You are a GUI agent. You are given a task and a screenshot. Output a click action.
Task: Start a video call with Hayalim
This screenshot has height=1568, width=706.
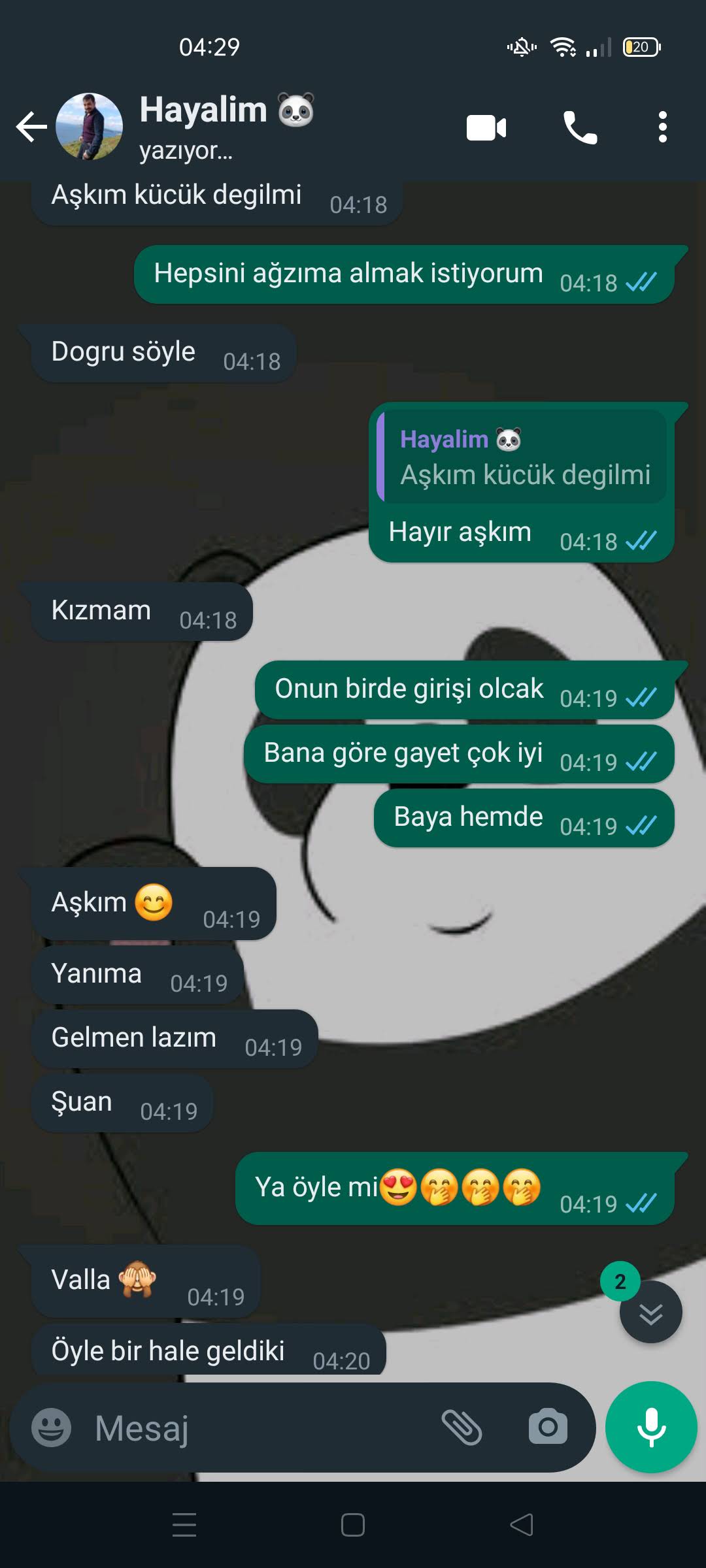486,127
